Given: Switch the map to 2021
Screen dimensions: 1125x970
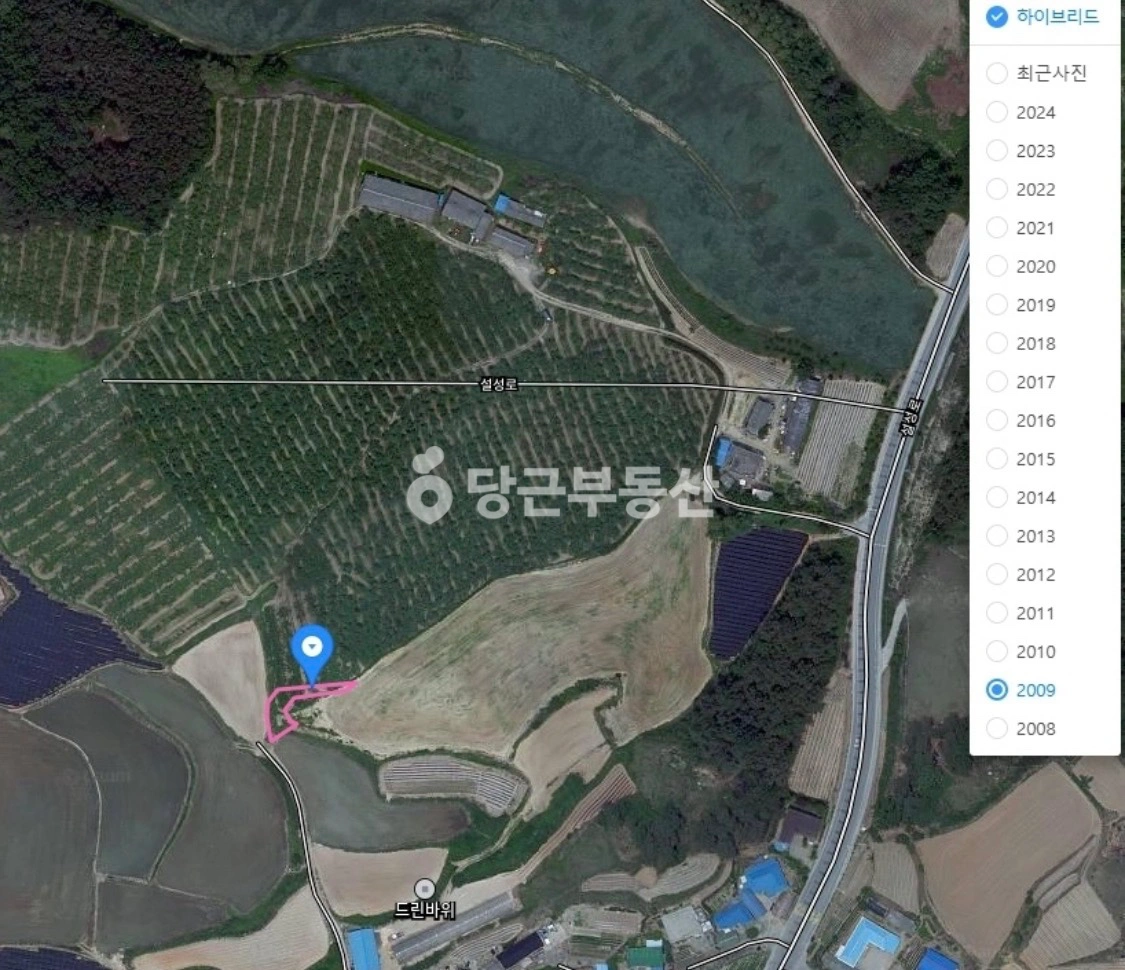Looking at the screenshot, I should pyautogui.click(x=997, y=227).
